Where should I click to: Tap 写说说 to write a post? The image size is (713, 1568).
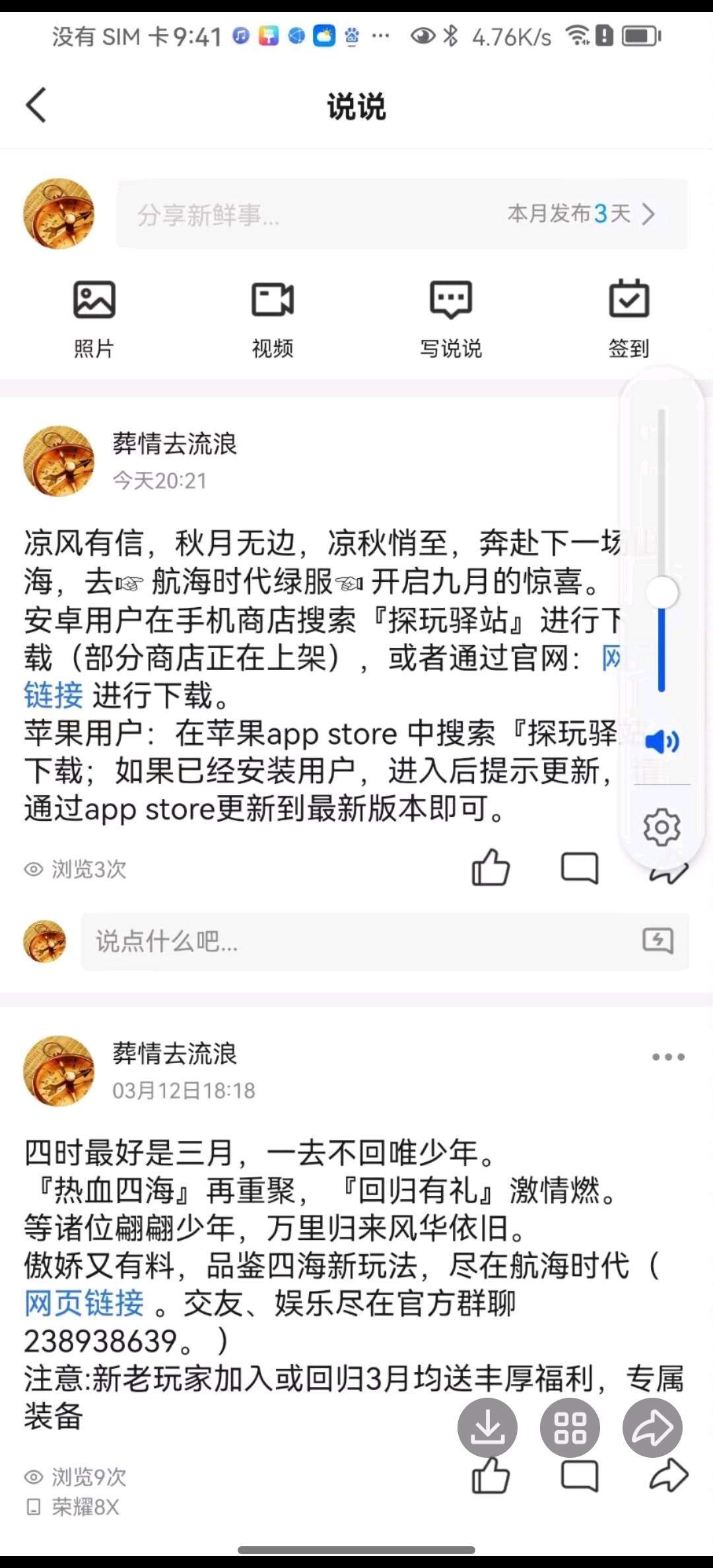tap(451, 318)
